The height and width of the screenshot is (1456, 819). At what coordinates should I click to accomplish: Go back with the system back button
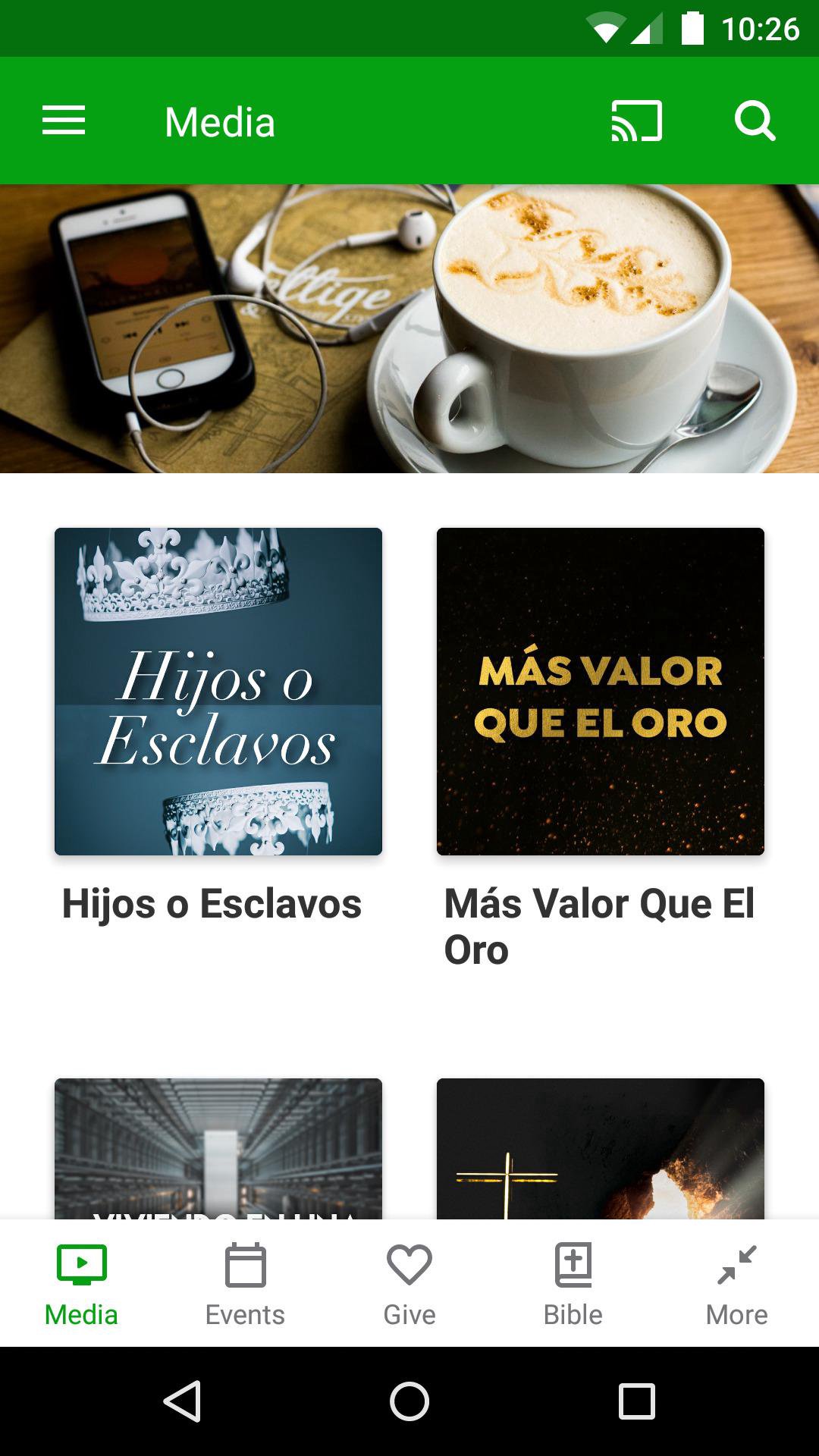tap(183, 1401)
